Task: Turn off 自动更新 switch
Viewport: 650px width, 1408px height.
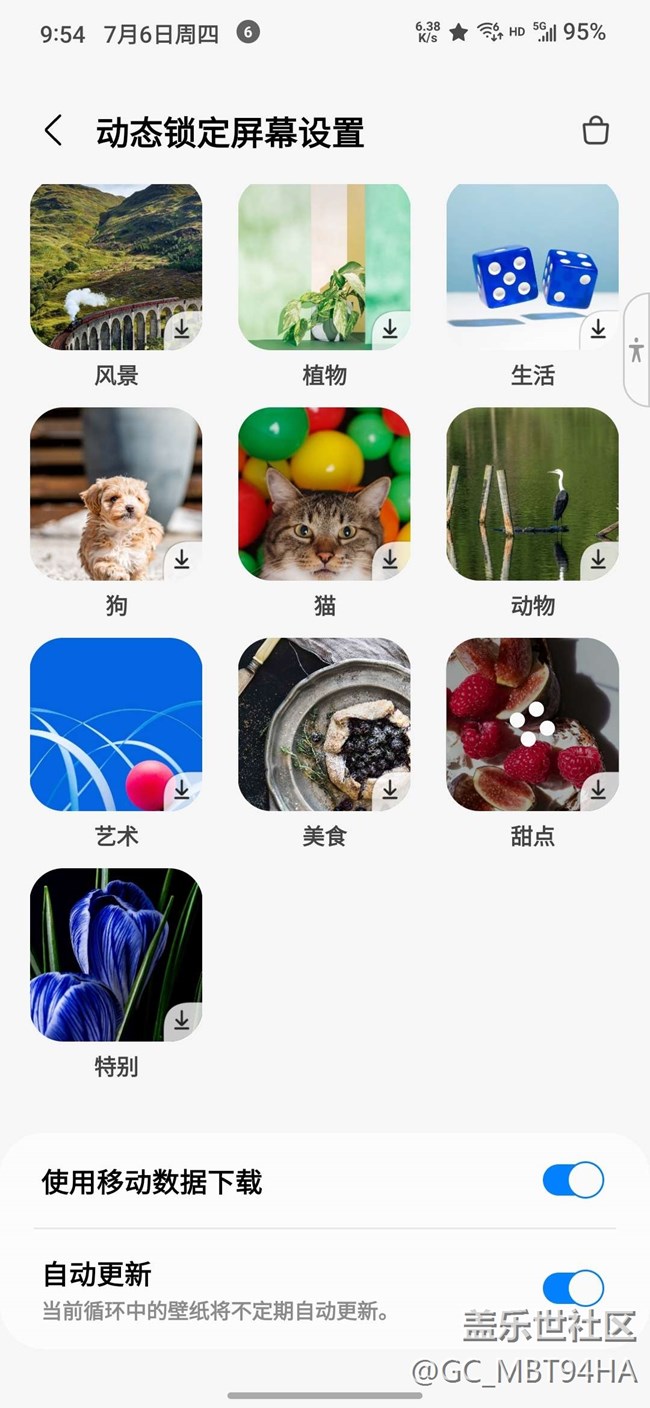Action: click(x=573, y=1288)
